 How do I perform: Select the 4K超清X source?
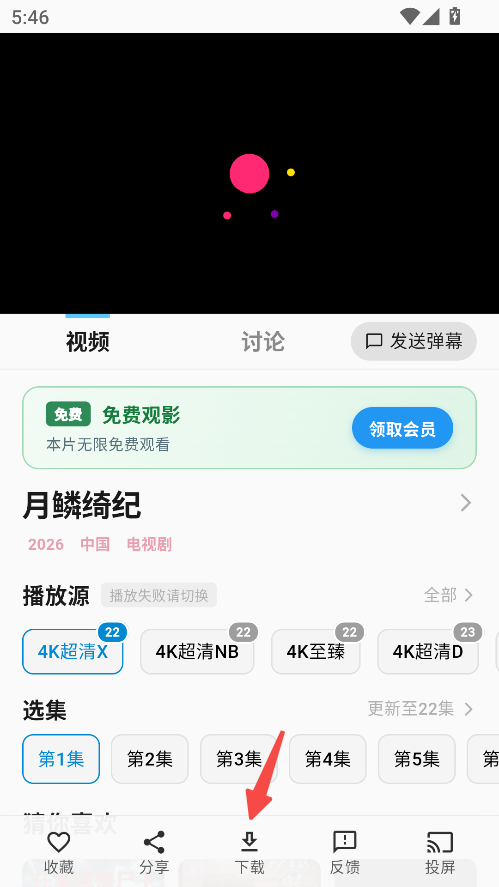[x=72, y=652]
